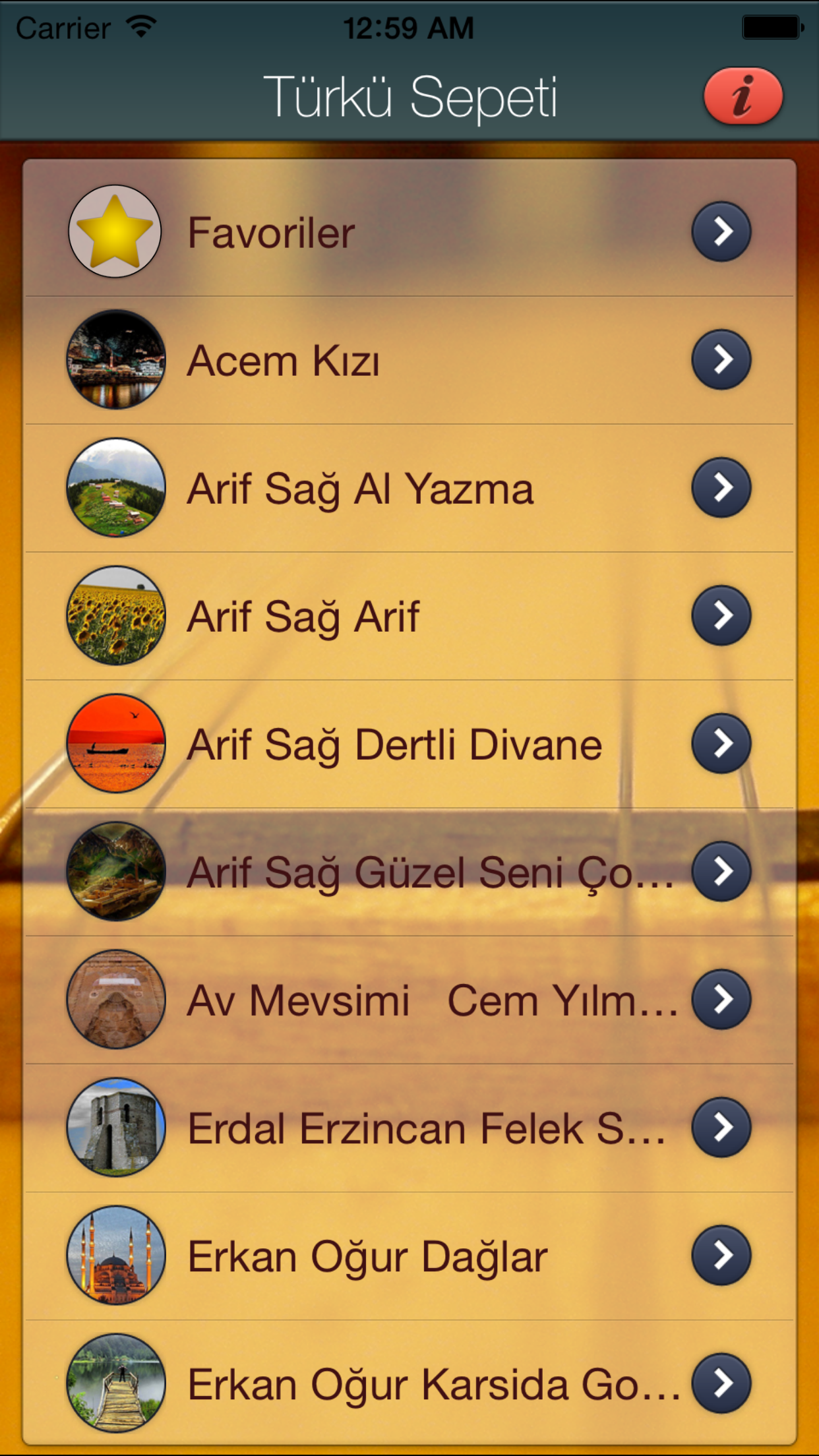Open Erkan Oğur Karsida Go… row
This screenshot has height=1456, width=819.
[409, 1383]
